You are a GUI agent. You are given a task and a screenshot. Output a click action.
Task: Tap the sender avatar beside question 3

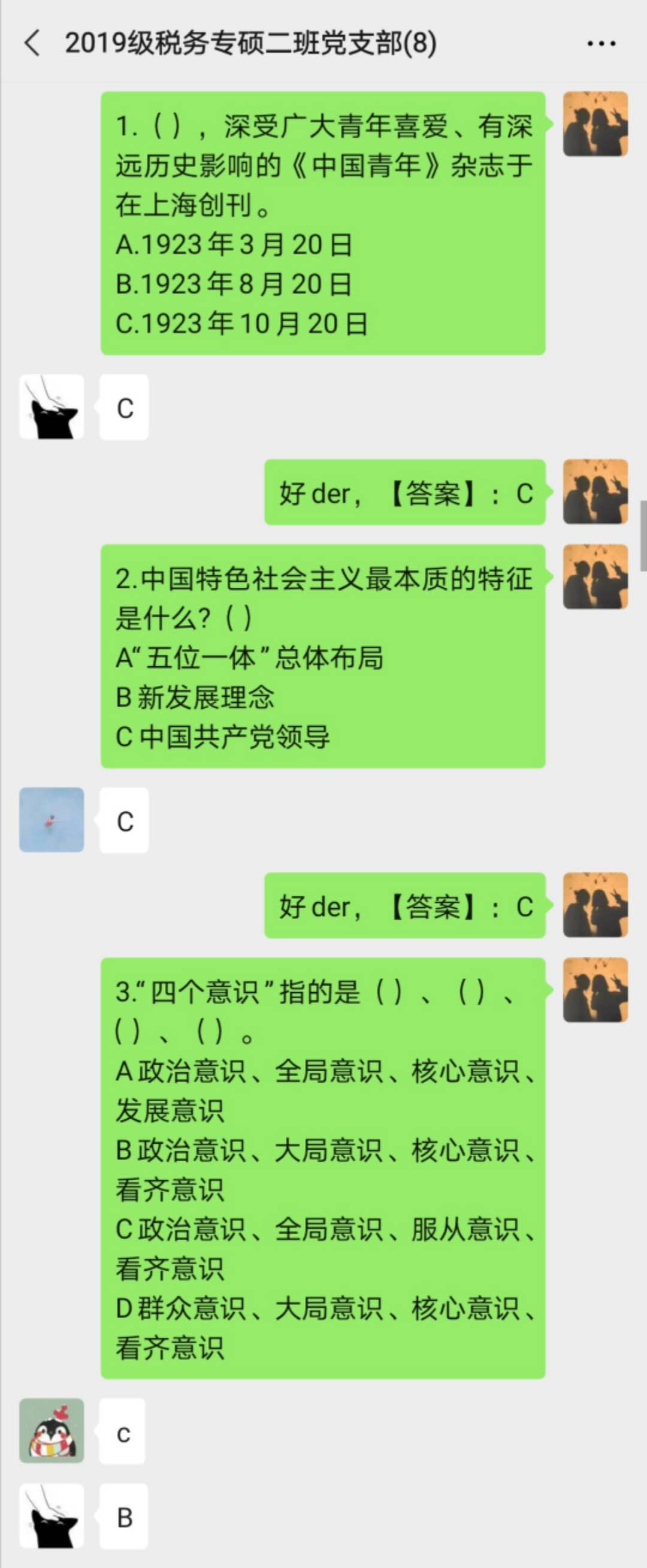tap(595, 990)
